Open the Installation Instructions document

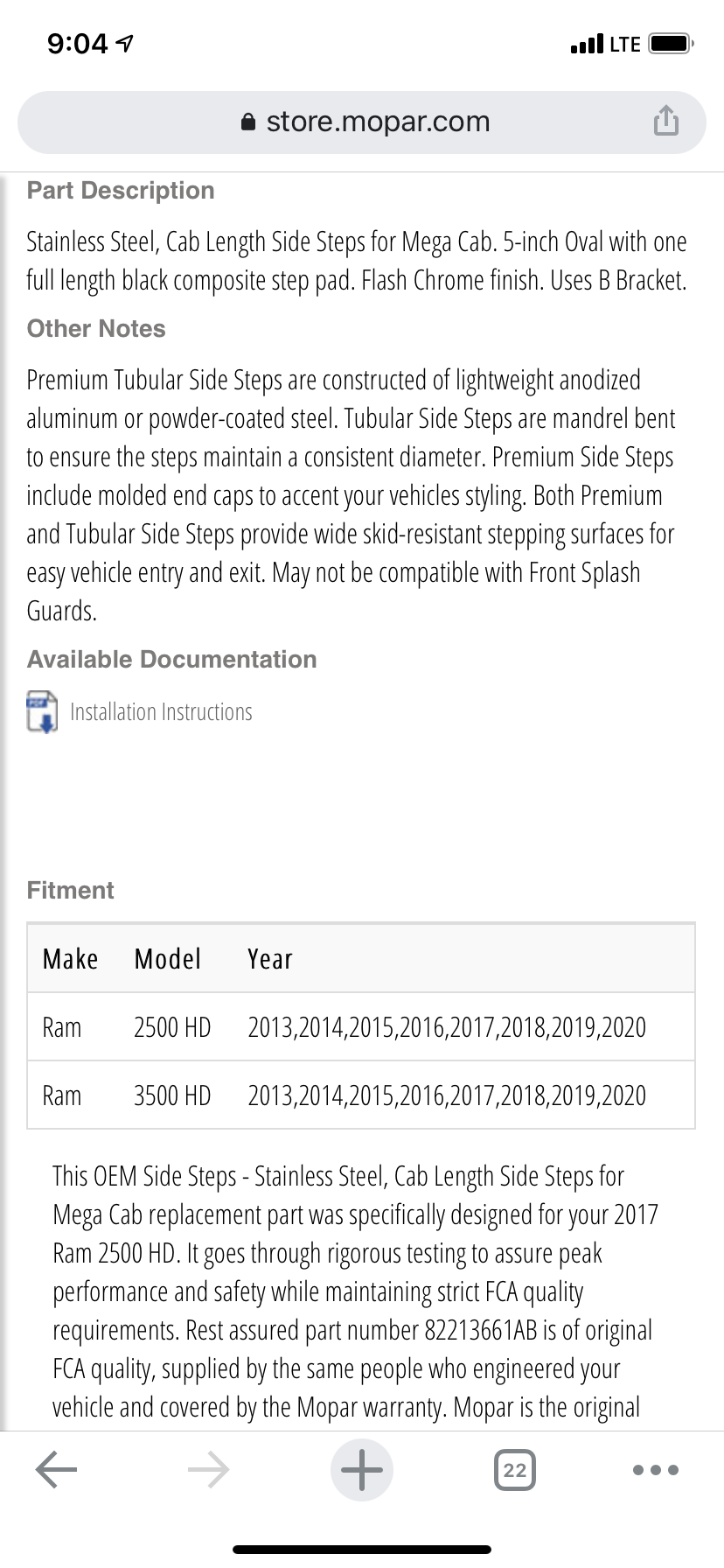(161, 712)
